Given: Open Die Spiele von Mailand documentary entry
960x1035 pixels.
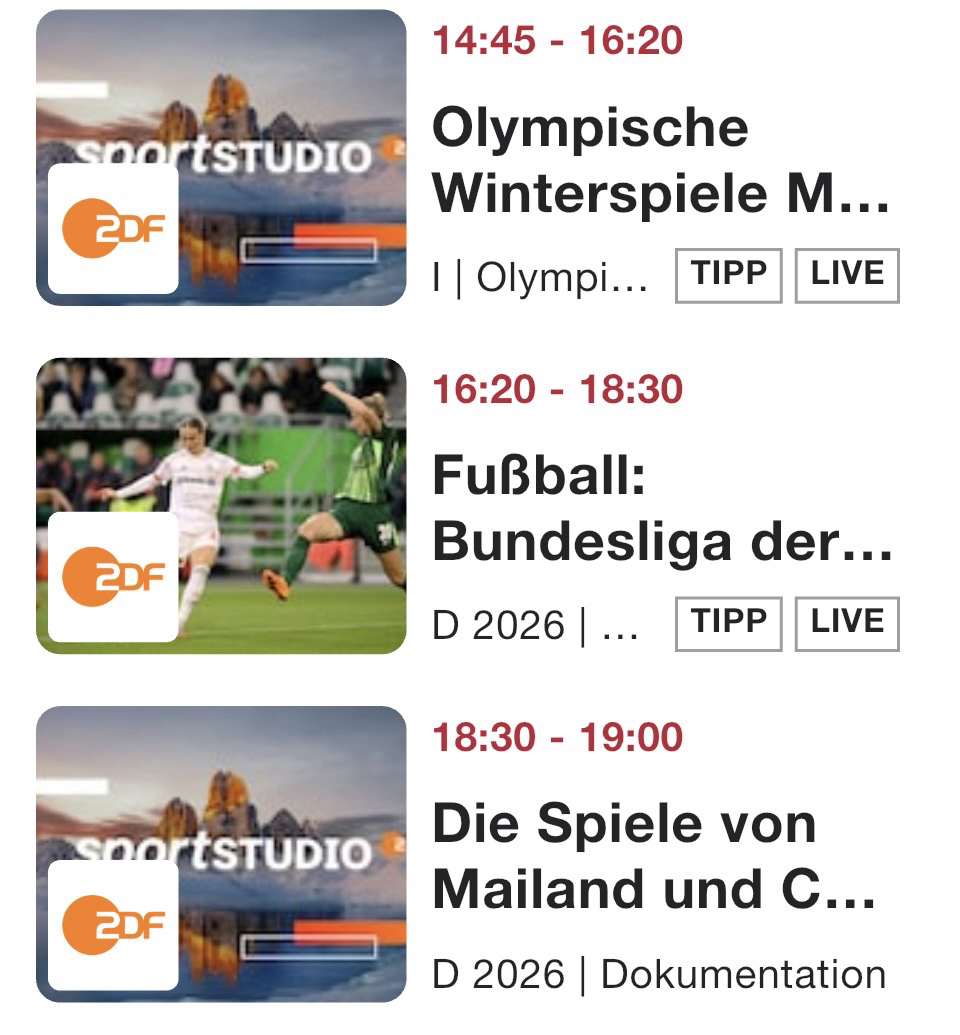Looking at the screenshot, I should pyautogui.click(x=655, y=858).
